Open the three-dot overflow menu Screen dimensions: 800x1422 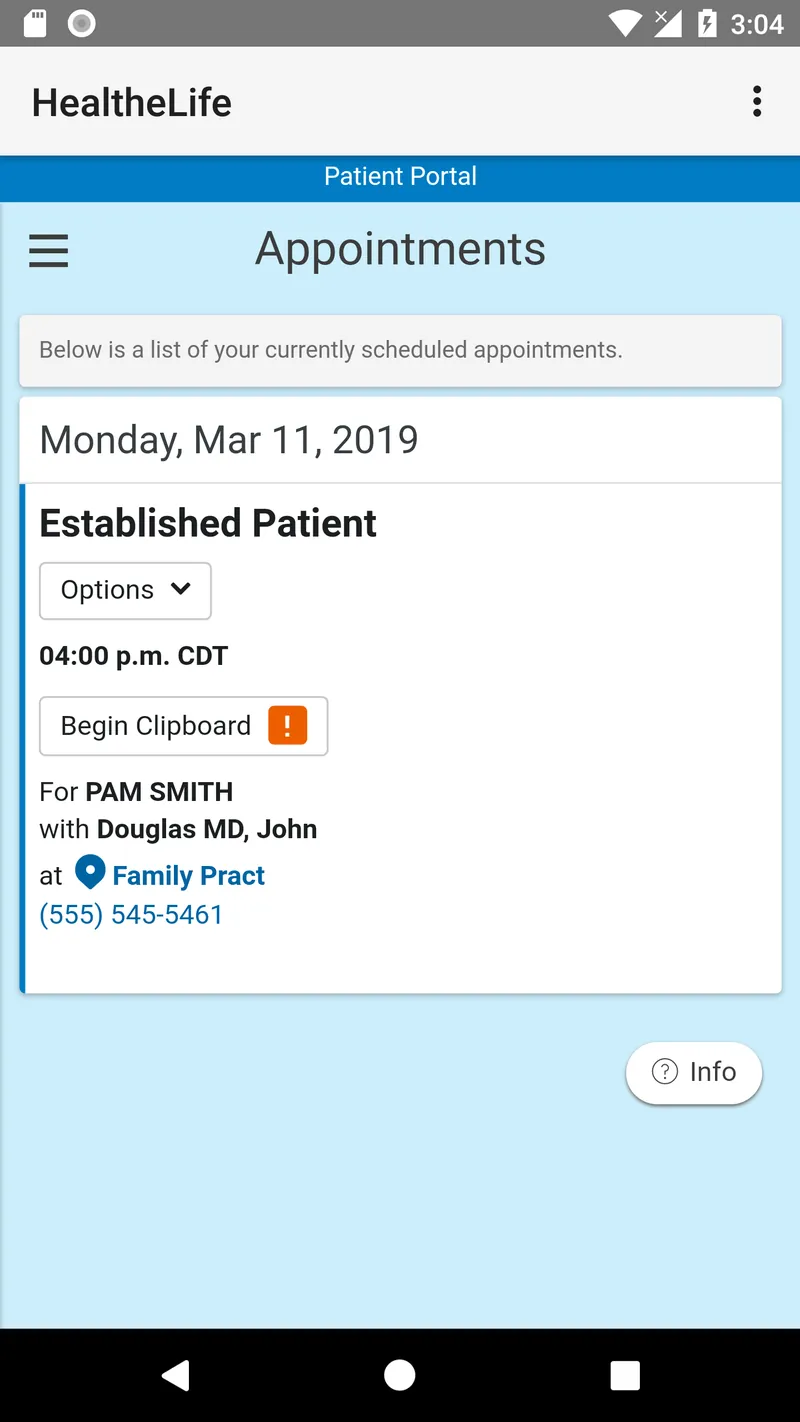pos(757,101)
